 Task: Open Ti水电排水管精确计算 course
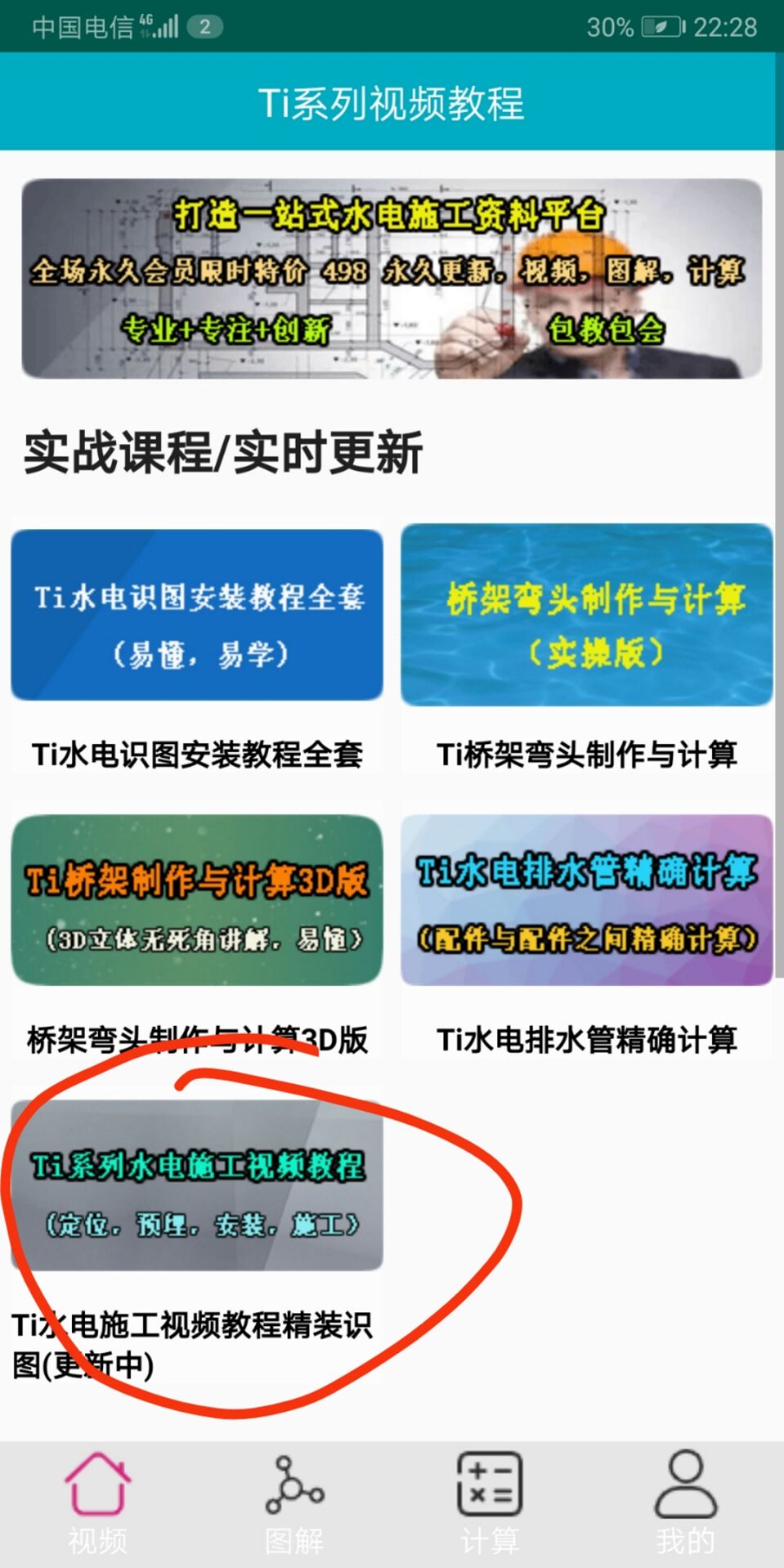[x=586, y=900]
